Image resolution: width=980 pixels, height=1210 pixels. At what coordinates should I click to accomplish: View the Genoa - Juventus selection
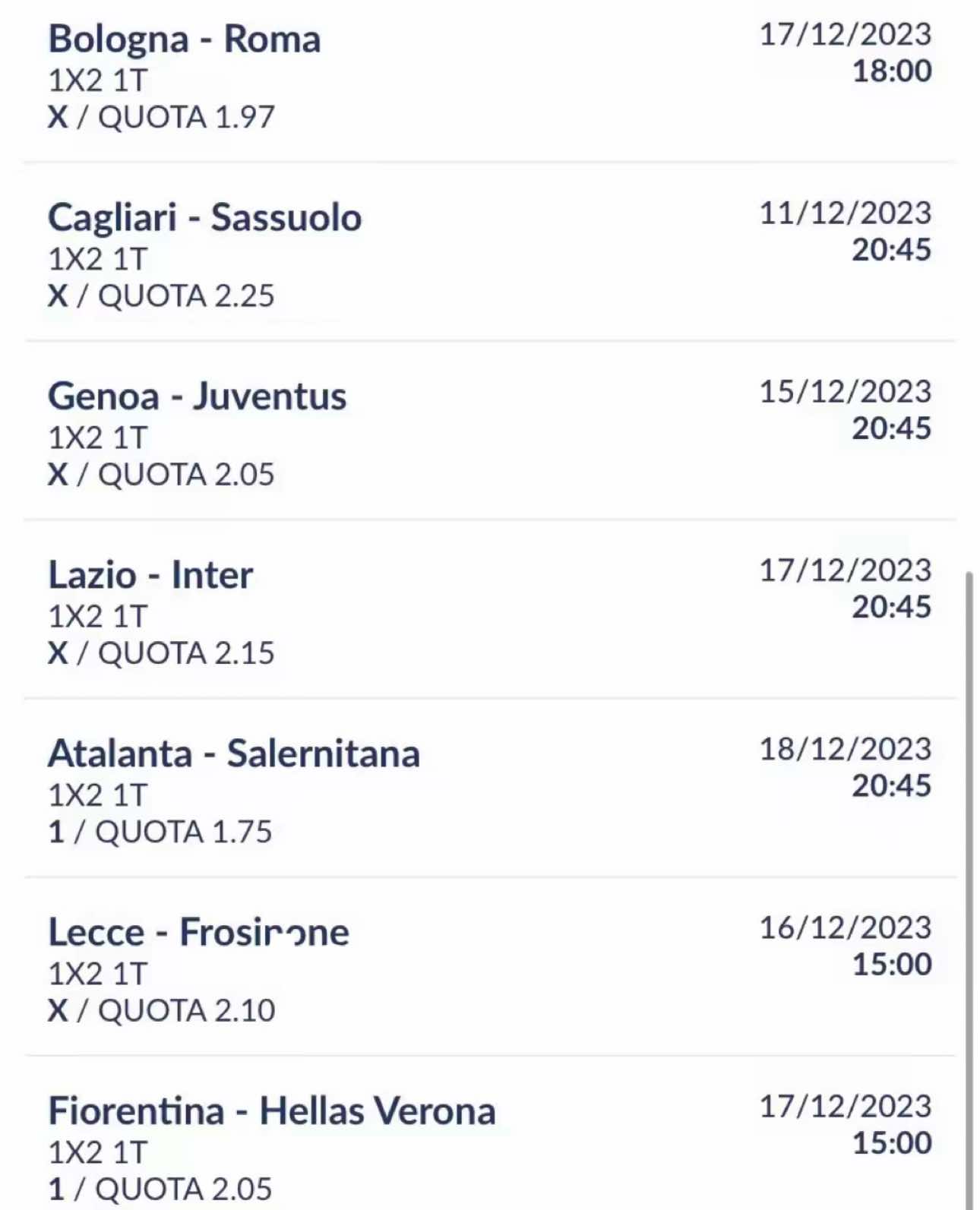(x=198, y=396)
